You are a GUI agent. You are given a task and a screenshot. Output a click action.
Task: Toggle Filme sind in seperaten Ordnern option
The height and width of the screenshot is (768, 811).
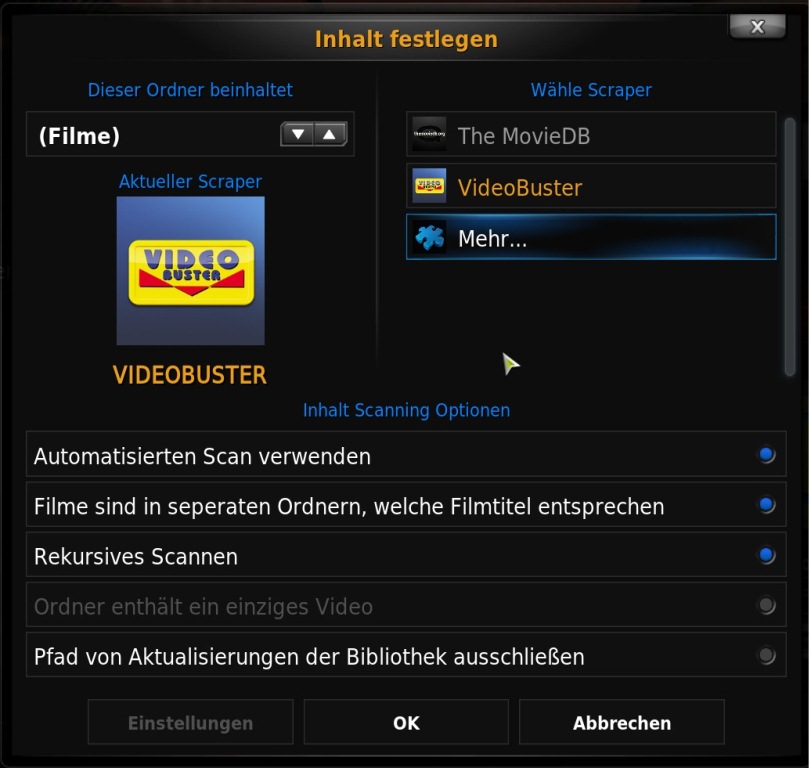[x=406, y=505]
